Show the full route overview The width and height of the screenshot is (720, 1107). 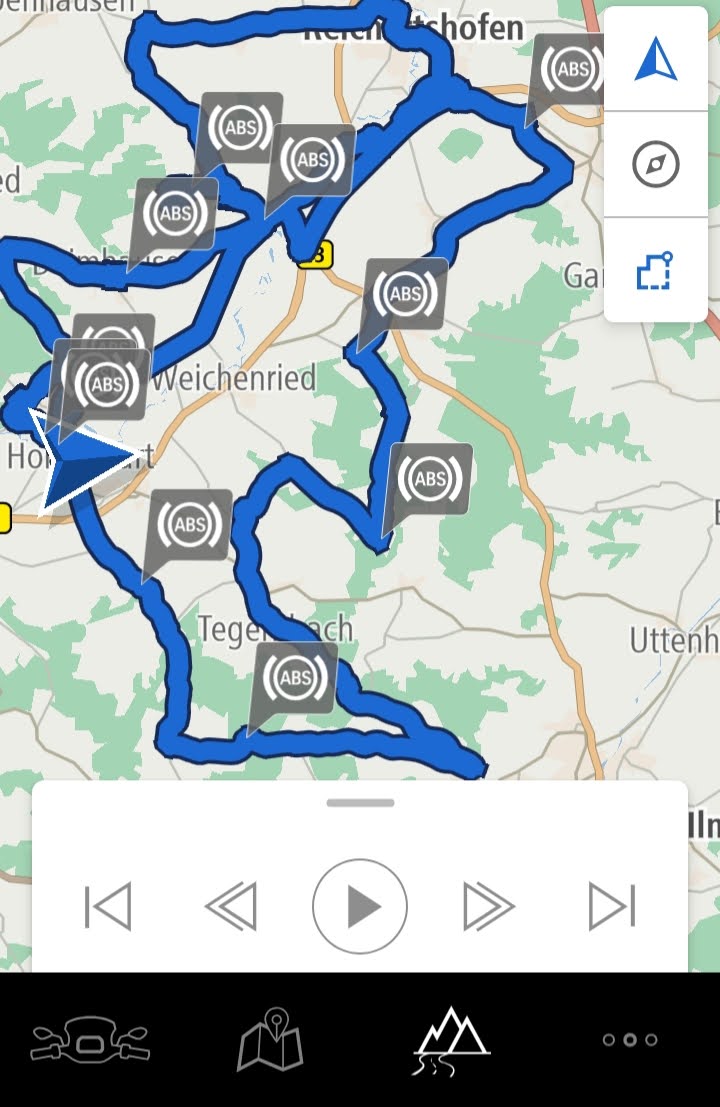pos(656,270)
